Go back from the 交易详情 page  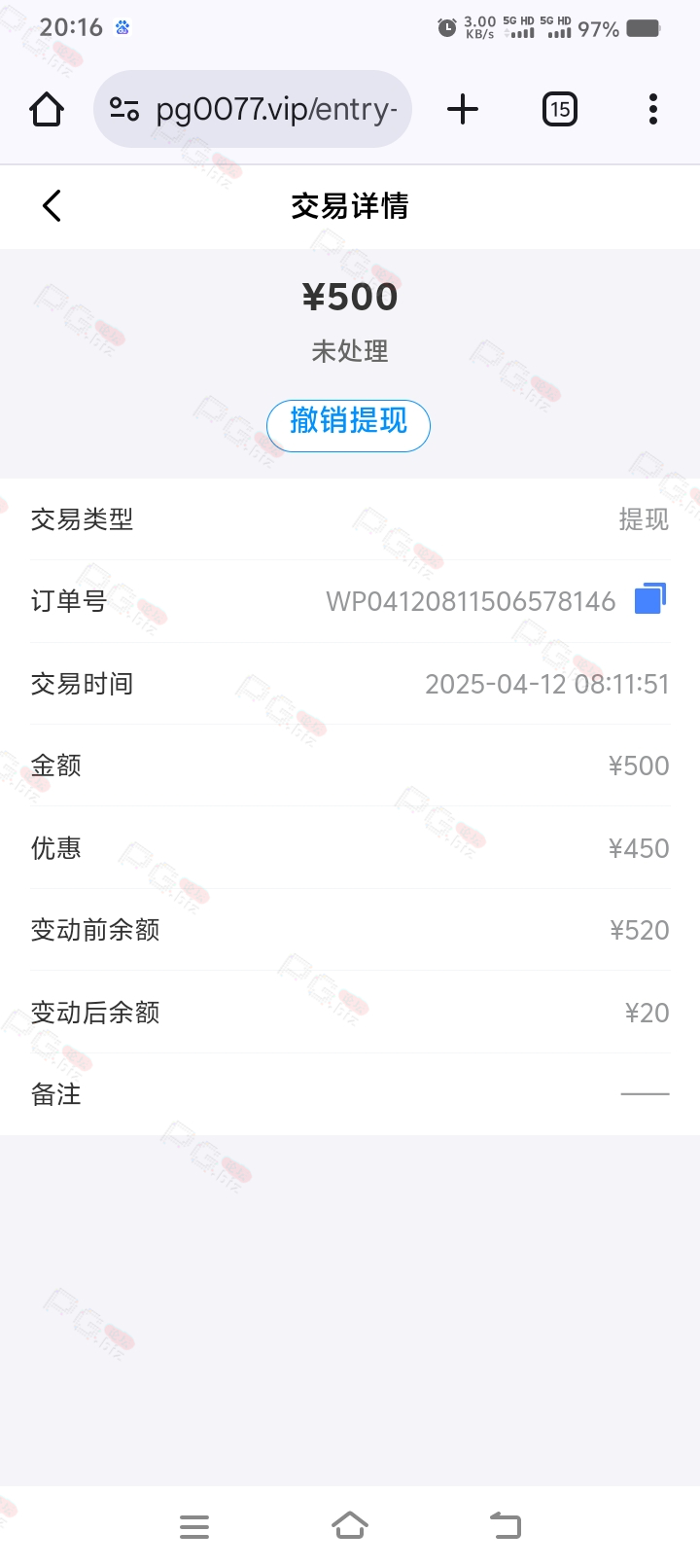[52, 205]
